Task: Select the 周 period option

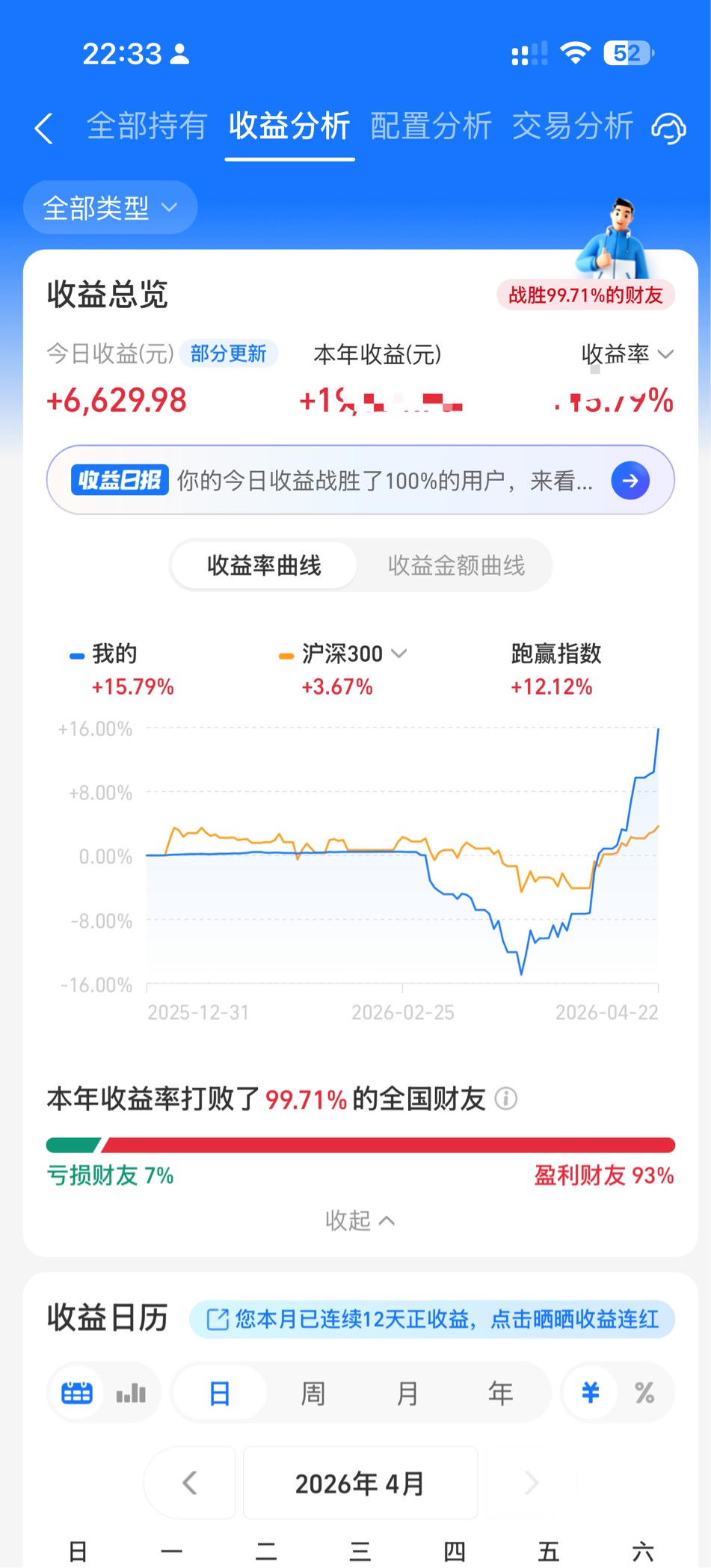Action: point(313,1393)
